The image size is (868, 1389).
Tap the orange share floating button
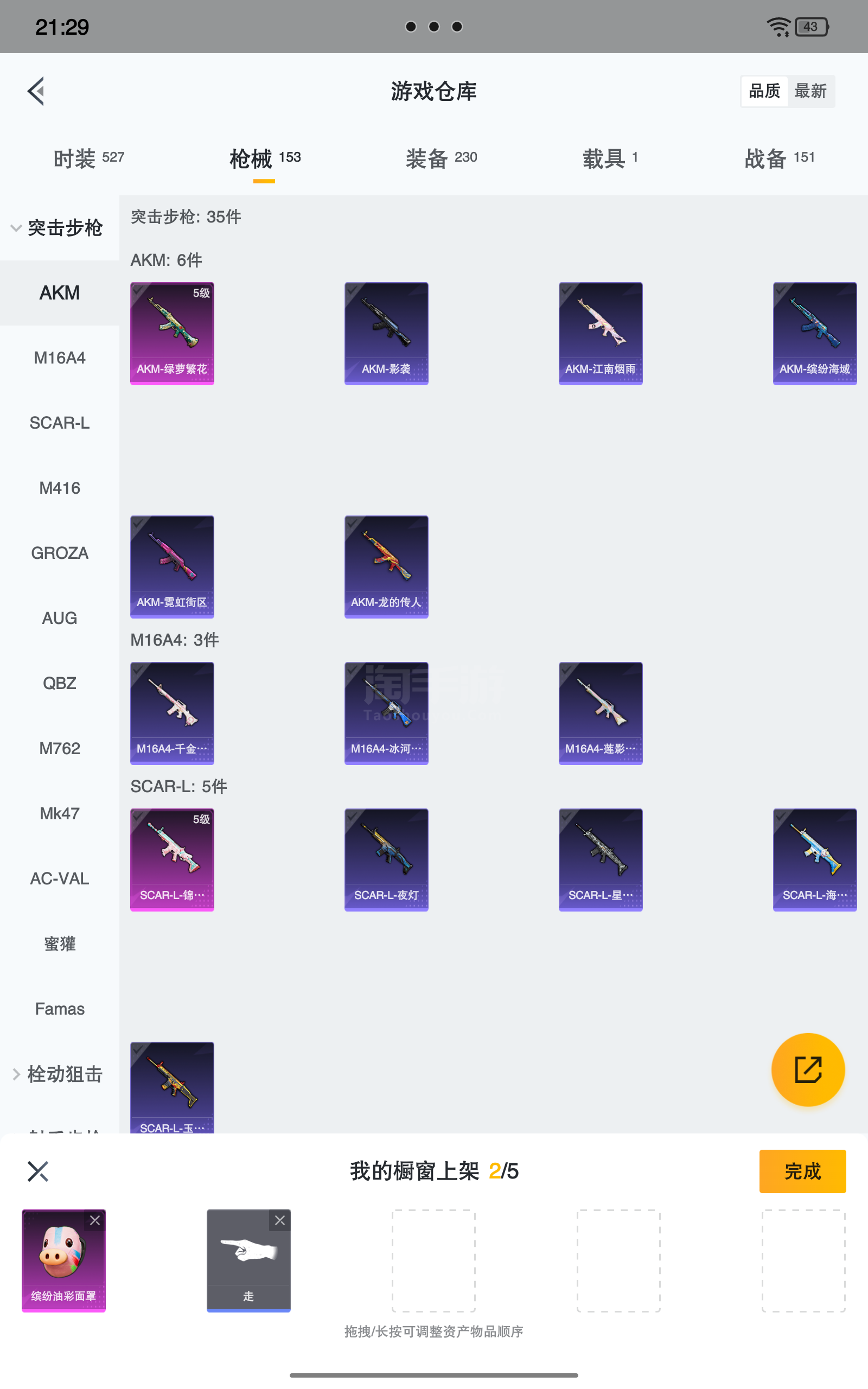click(808, 1069)
